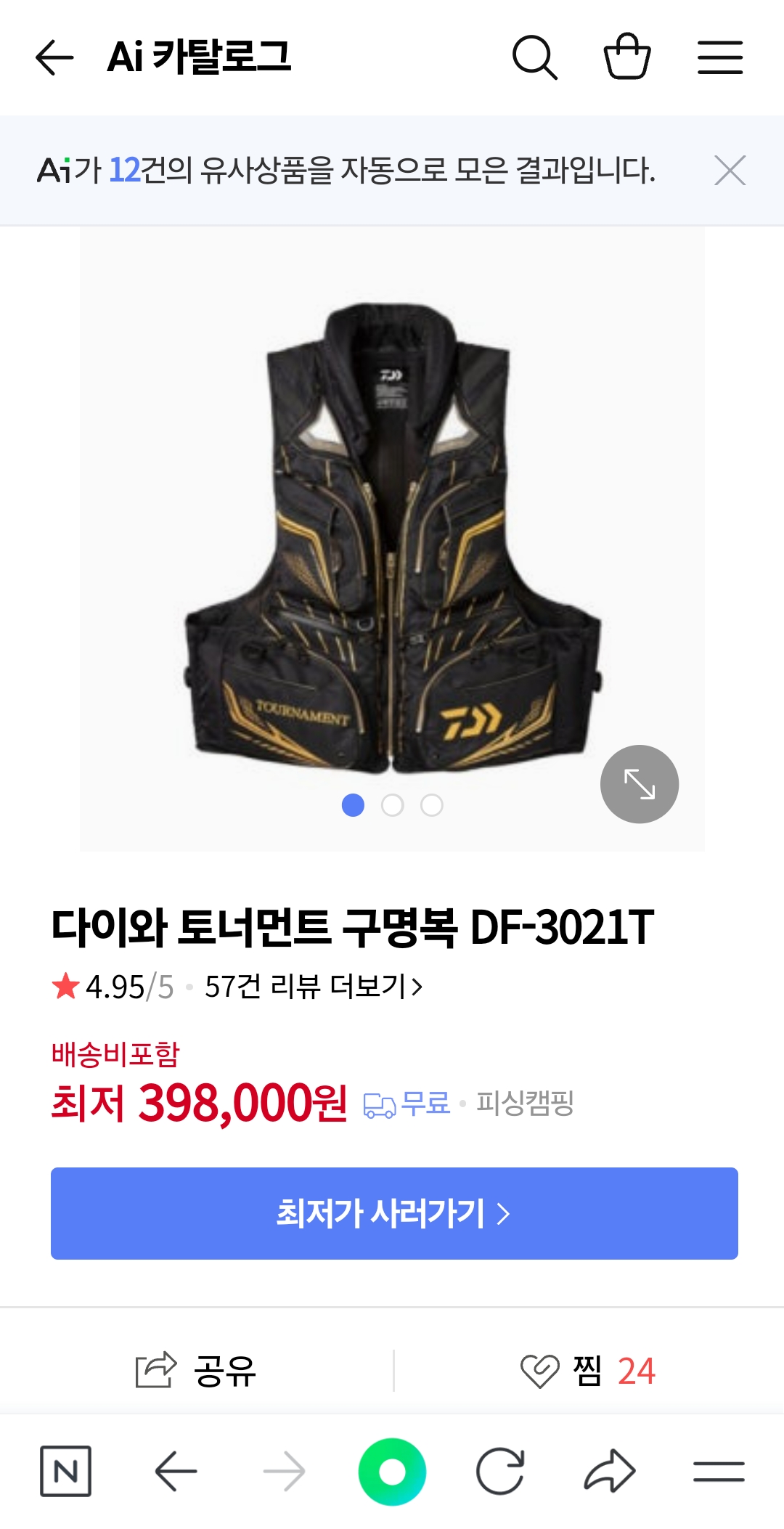This screenshot has height=1529, width=784.
Task: Share page from browser toolbar
Action: [610, 1472]
